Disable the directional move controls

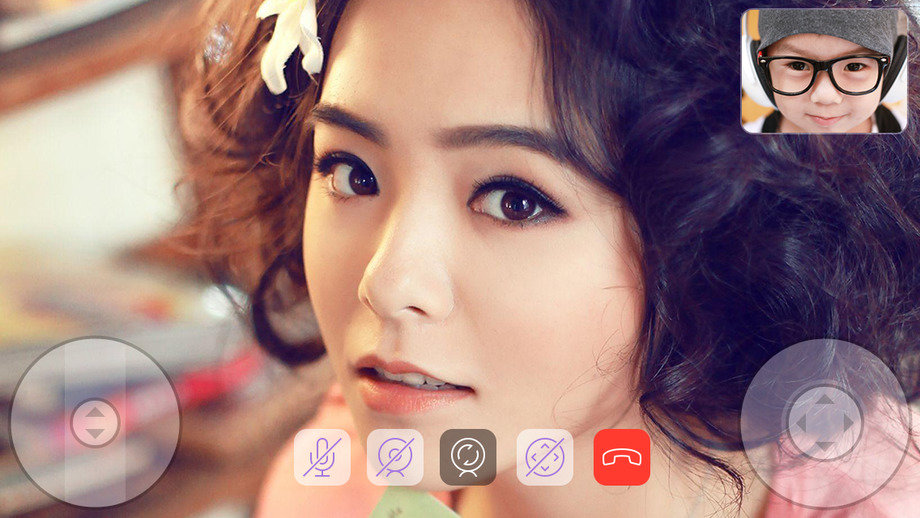pyautogui.click(x=545, y=457)
